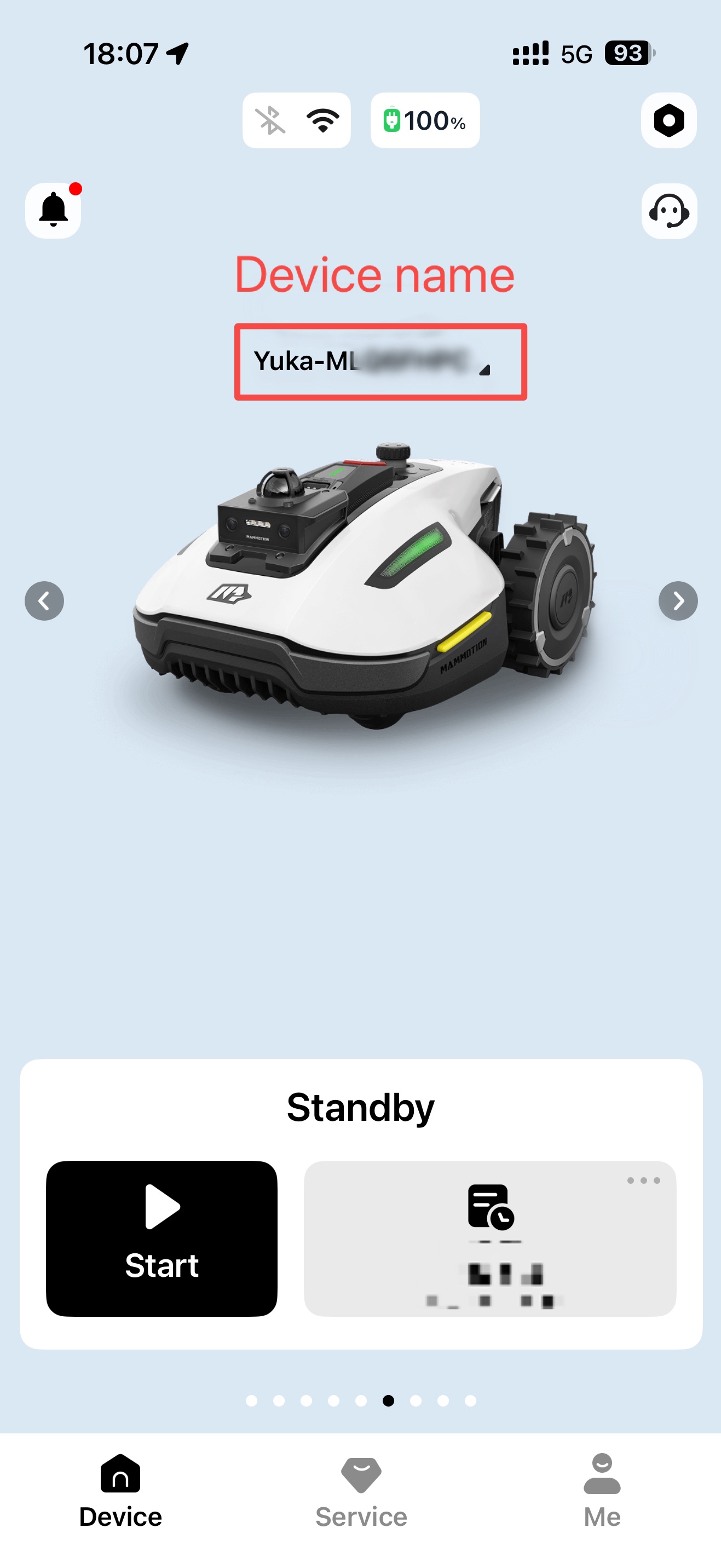Open the notifications bell
This screenshot has height=1568, width=721.
[53, 210]
